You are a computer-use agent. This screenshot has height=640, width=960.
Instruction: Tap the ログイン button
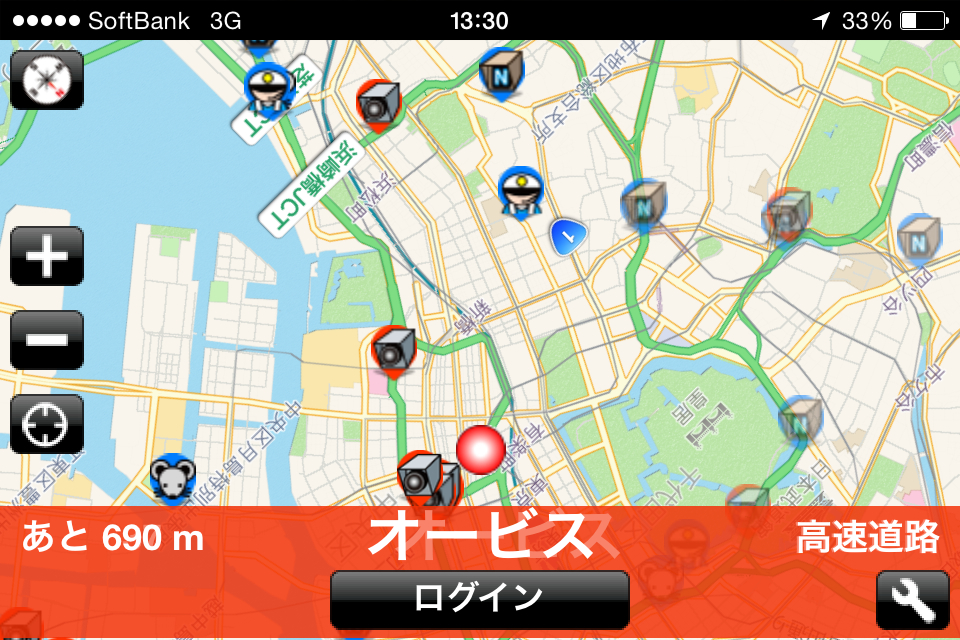[x=479, y=598]
